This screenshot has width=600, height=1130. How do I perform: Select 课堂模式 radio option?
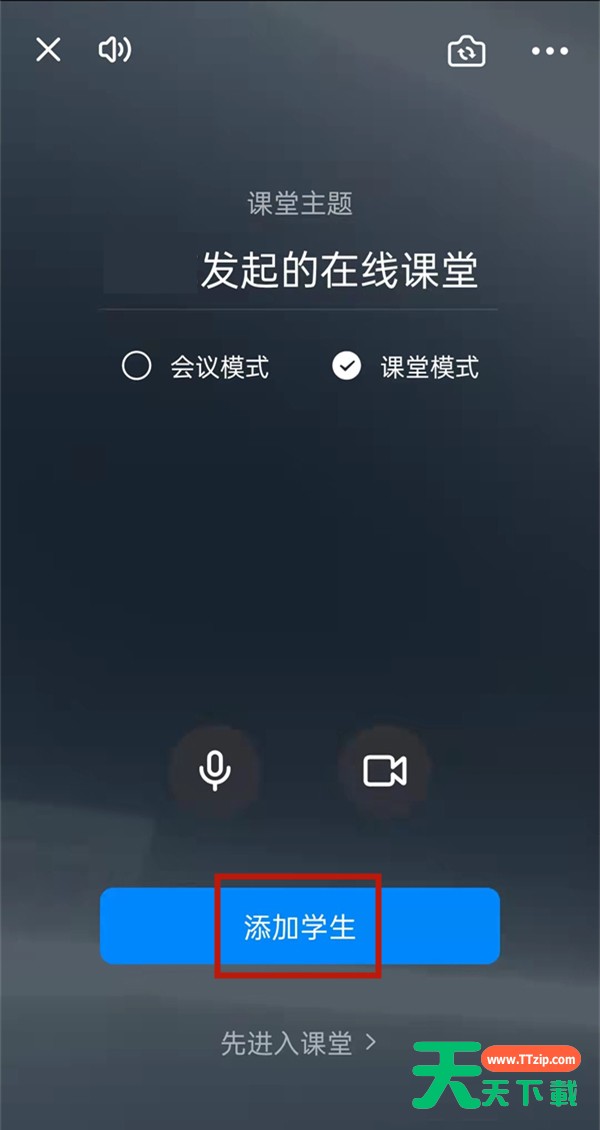406,366
